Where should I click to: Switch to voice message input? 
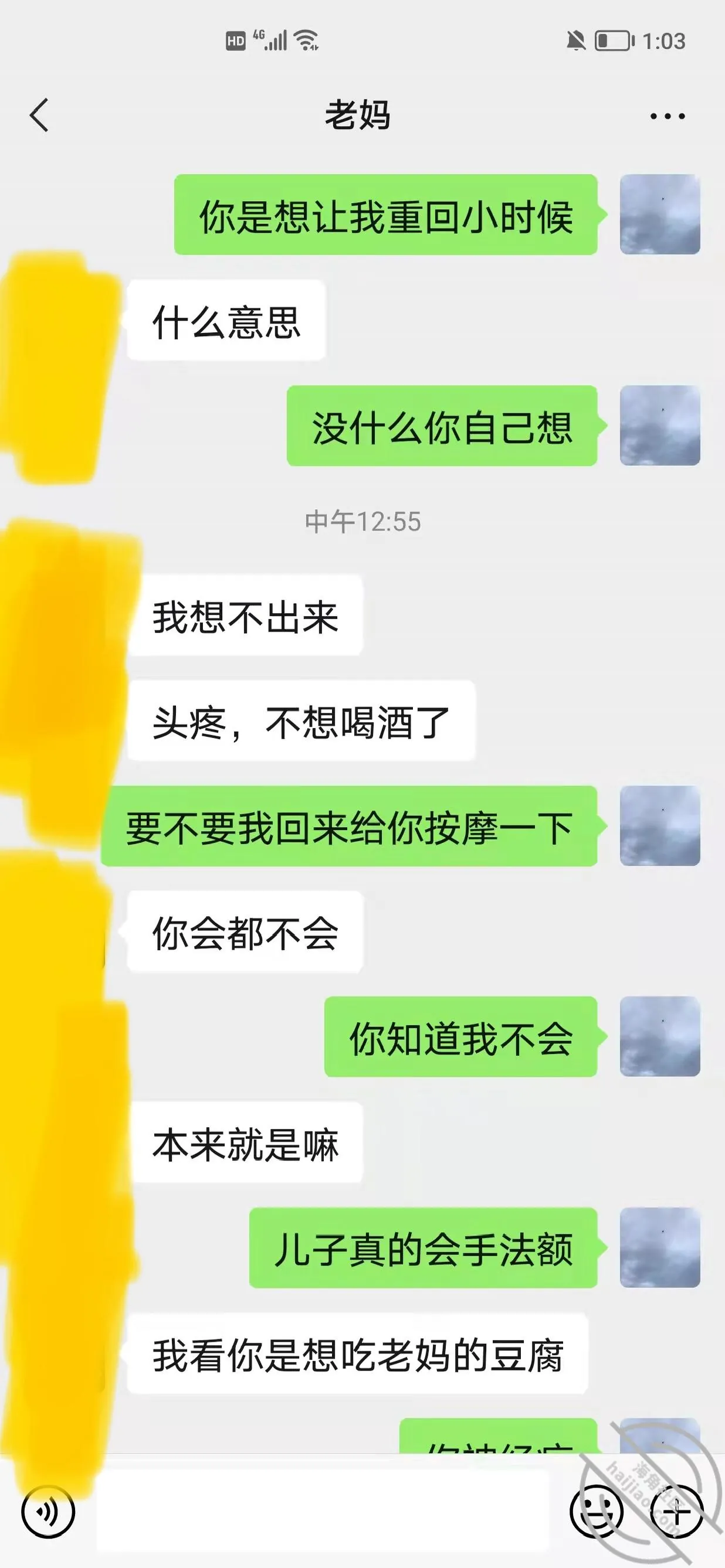click(x=48, y=1511)
